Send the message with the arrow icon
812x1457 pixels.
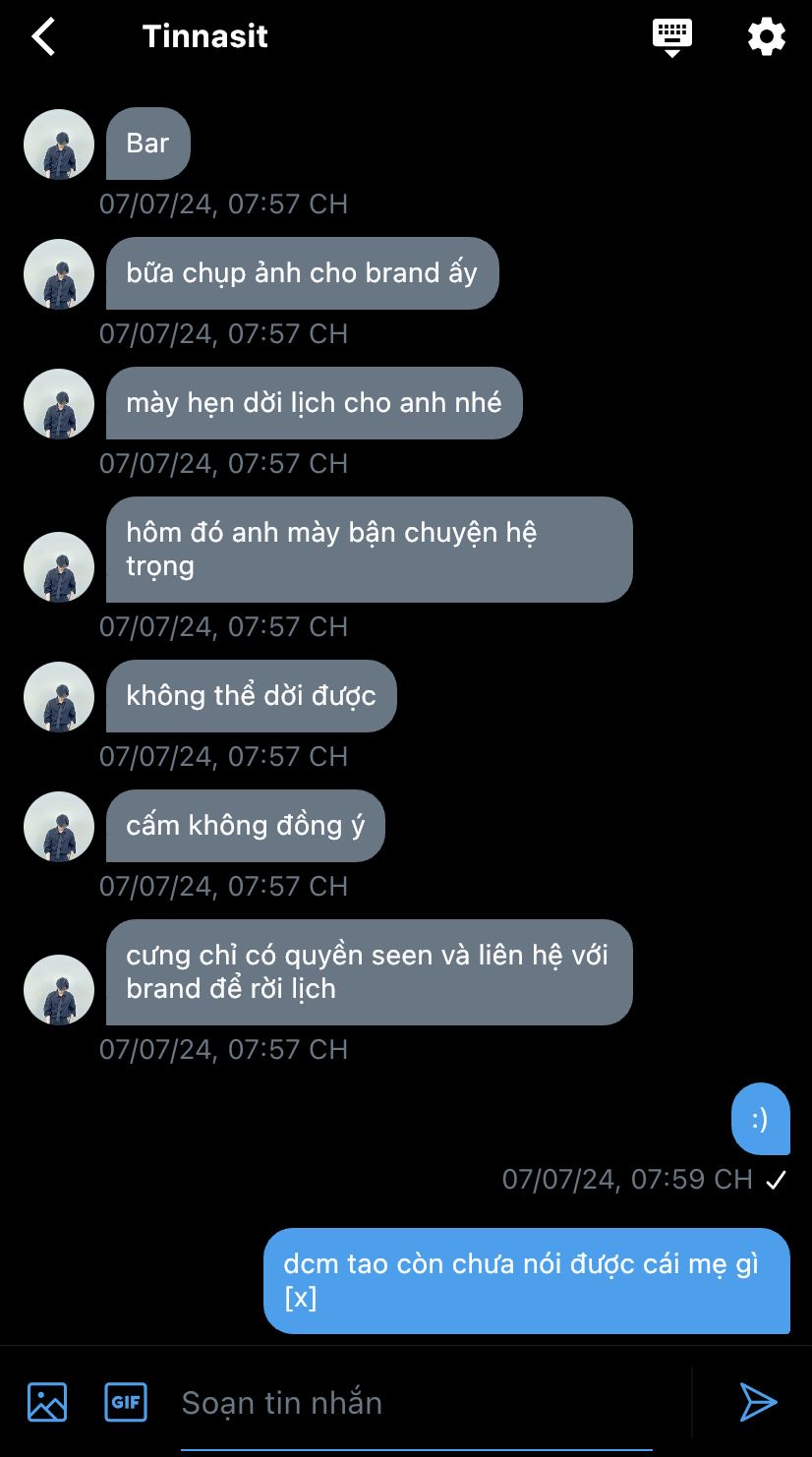pos(758,1402)
